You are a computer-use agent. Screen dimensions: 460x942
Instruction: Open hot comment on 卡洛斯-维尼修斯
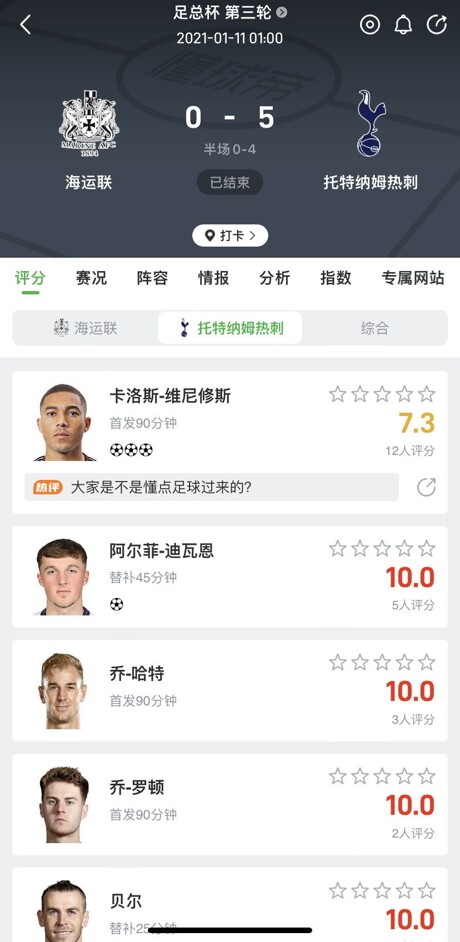pos(211,487)
